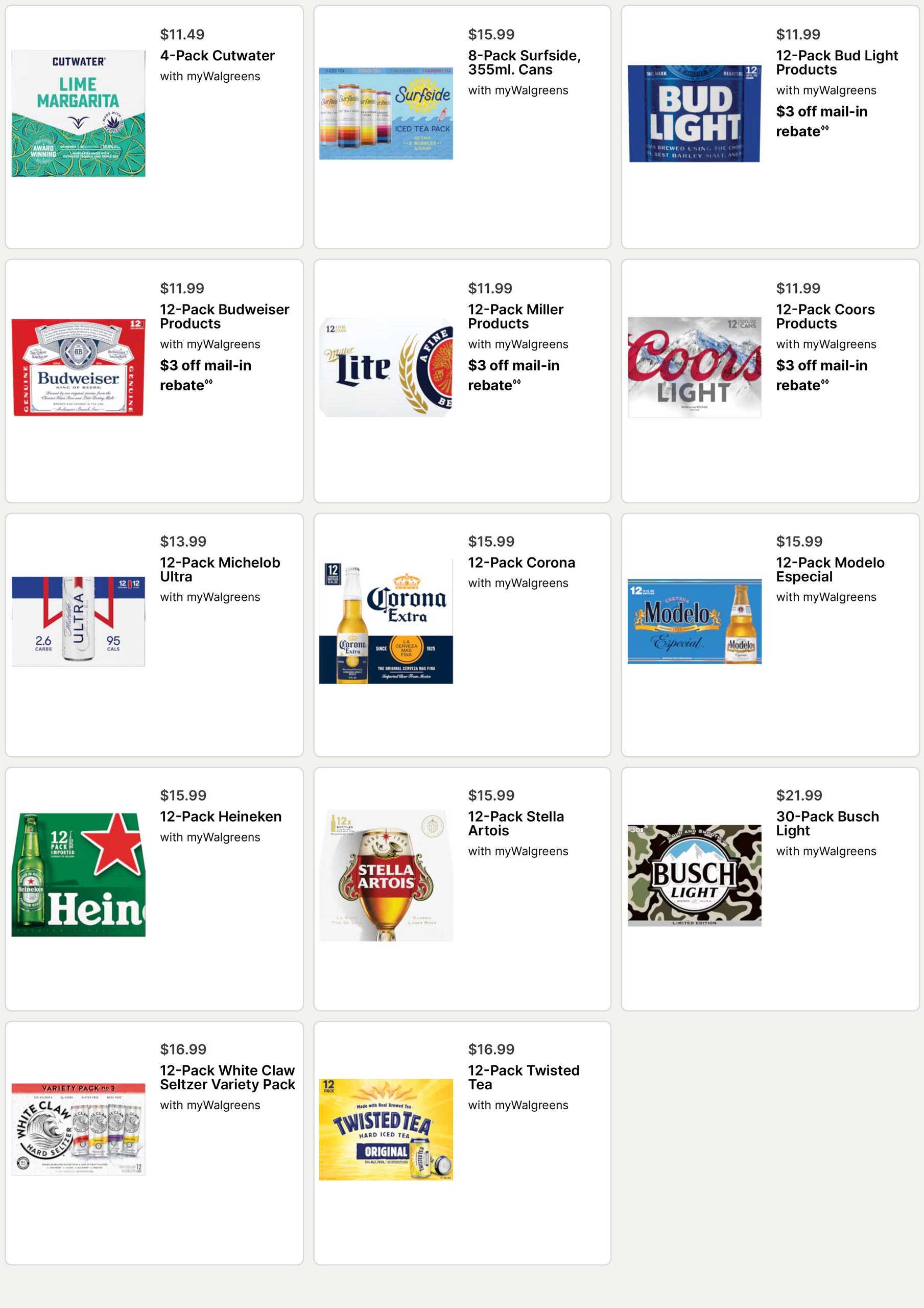Open the 12-Pack Michelob Ultra deal
The width and height of the screenshot is (924, 1308).
[154, 635]
